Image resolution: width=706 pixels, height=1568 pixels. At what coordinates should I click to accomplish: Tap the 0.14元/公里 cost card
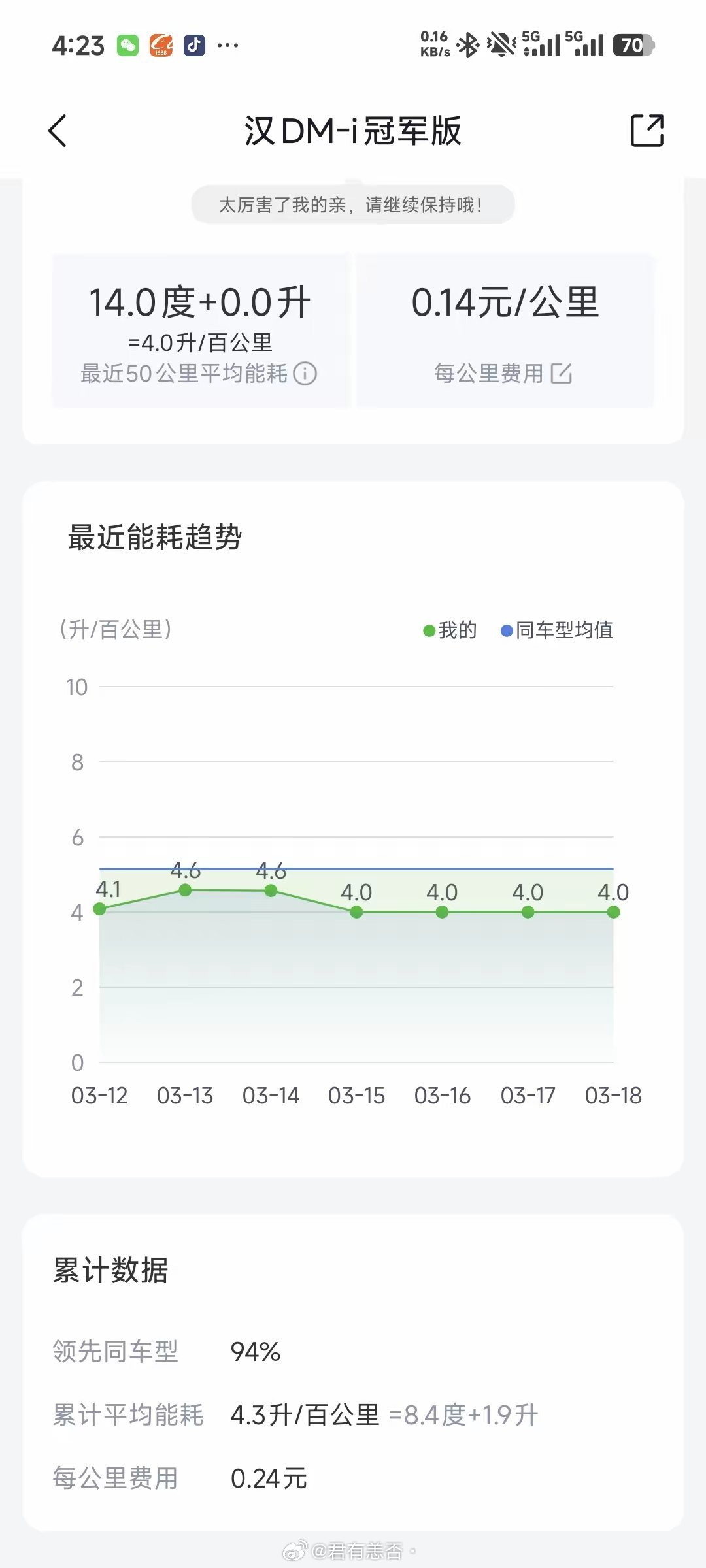pos(506,302)
